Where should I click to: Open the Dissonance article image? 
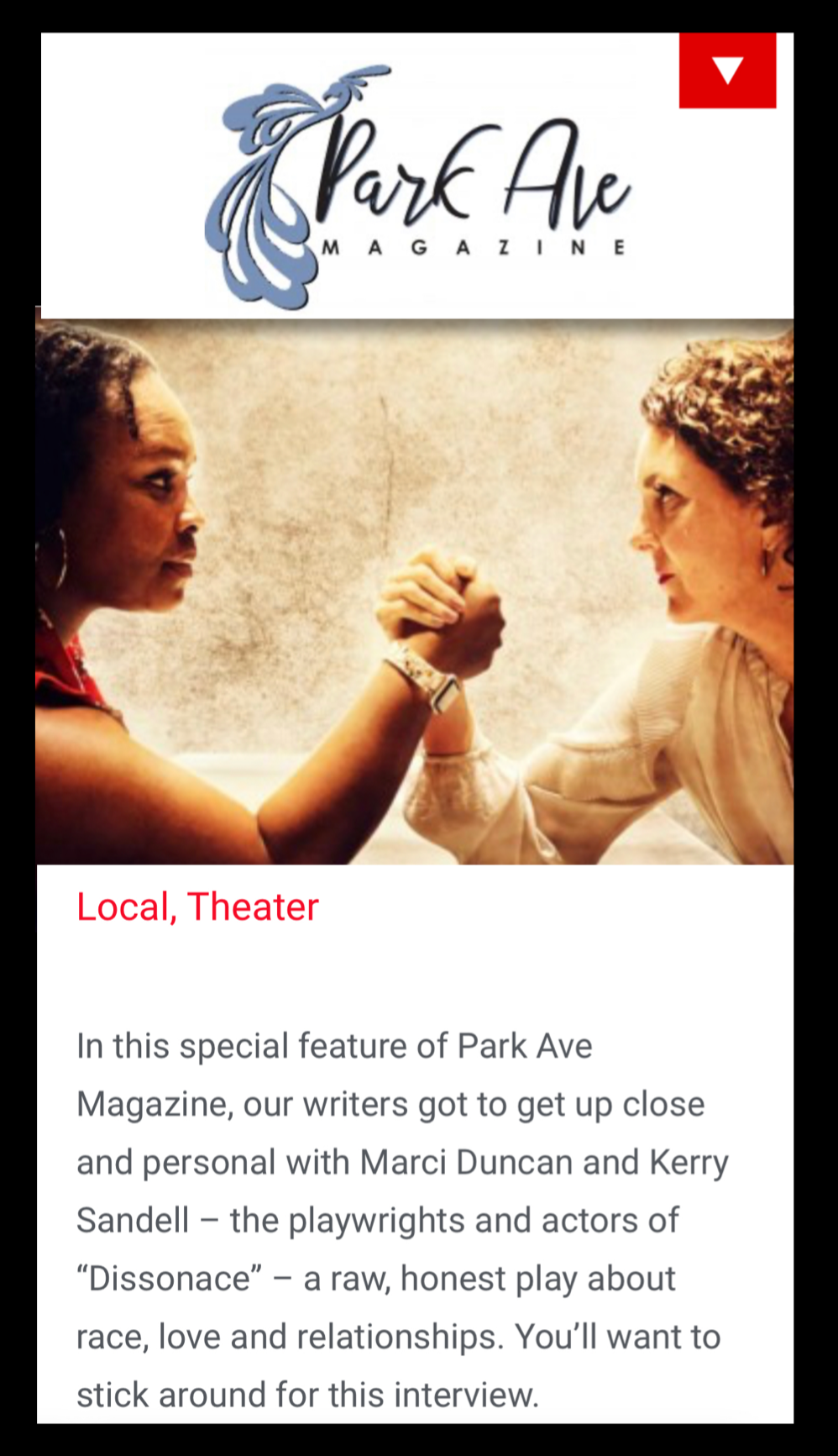point(415,591)
